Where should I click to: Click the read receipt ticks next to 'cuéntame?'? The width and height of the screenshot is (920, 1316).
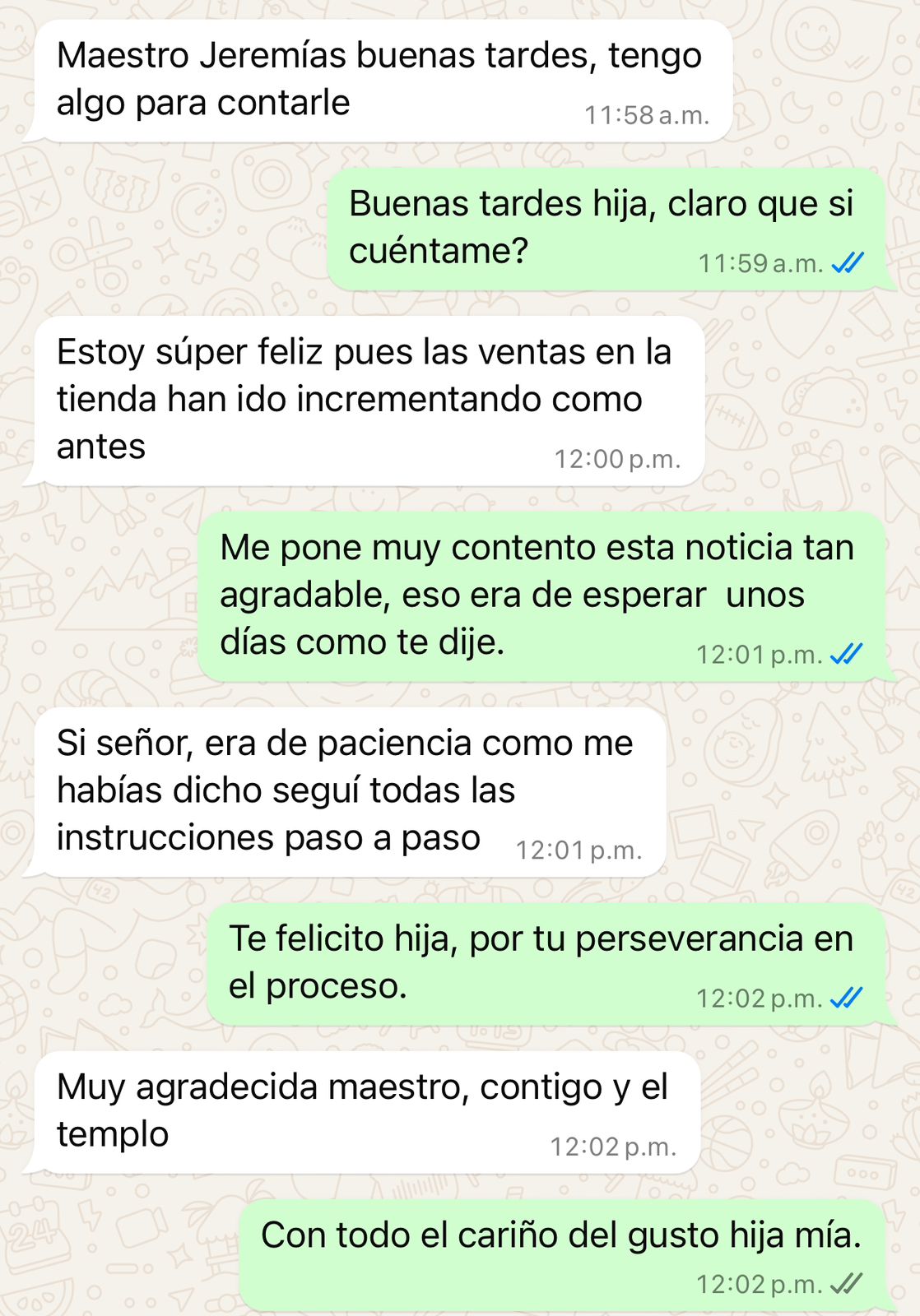pyautogui.click(x=846, y=262)
